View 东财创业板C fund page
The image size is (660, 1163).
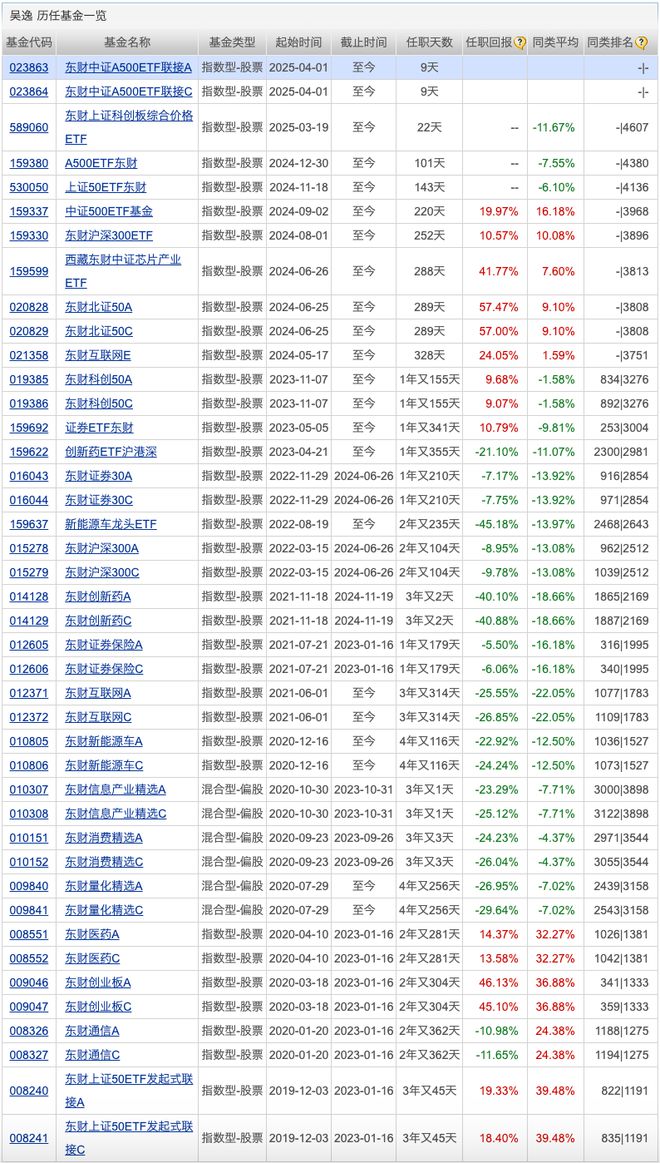[99, 1006]
